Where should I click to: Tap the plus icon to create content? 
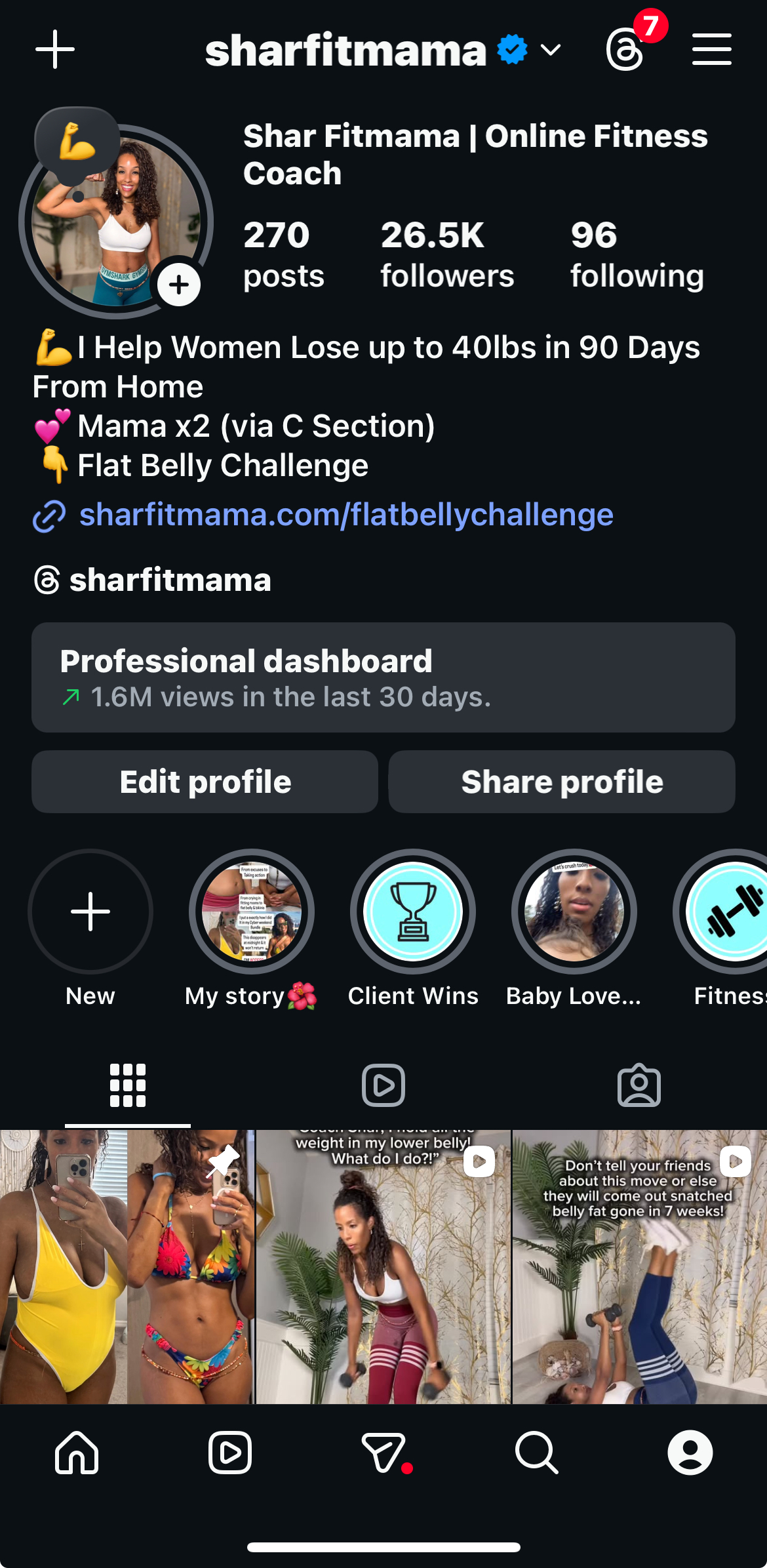[x=55, y=50]
